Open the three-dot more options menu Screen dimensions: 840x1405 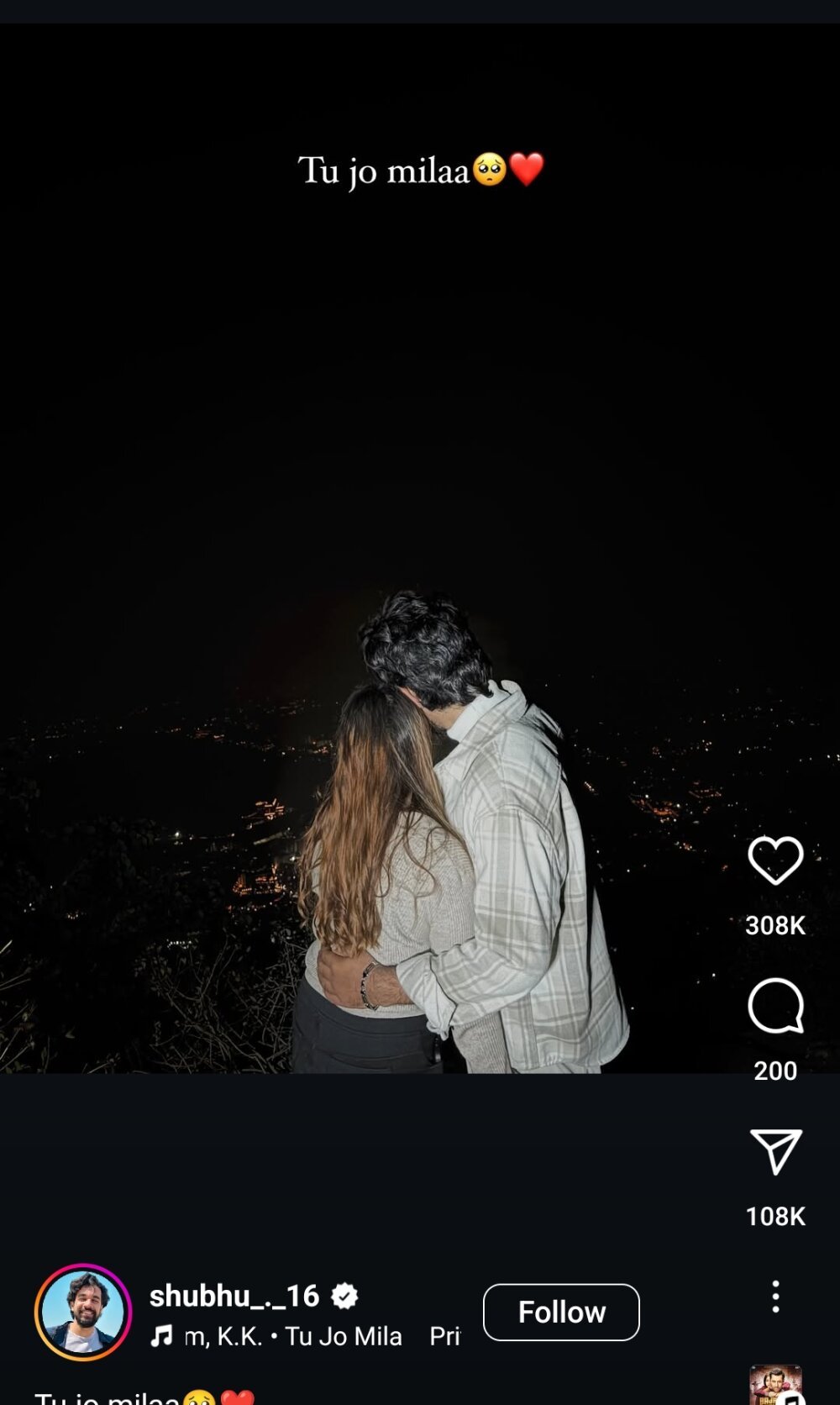[775, 1297]
